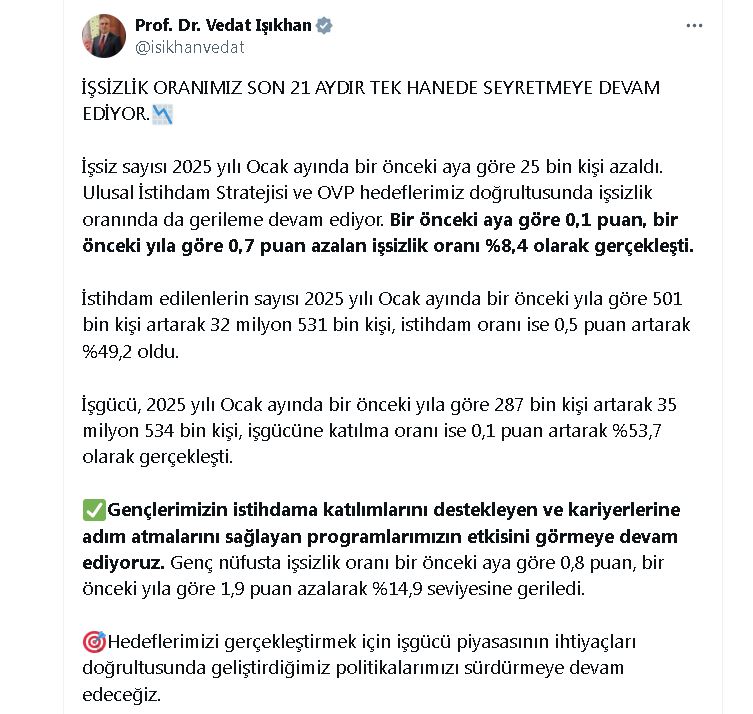Open Prof. Dr. Vedat Işıkhan's profile picture
The width and height of the screenshot is (753, 714).
click(104, 36)
